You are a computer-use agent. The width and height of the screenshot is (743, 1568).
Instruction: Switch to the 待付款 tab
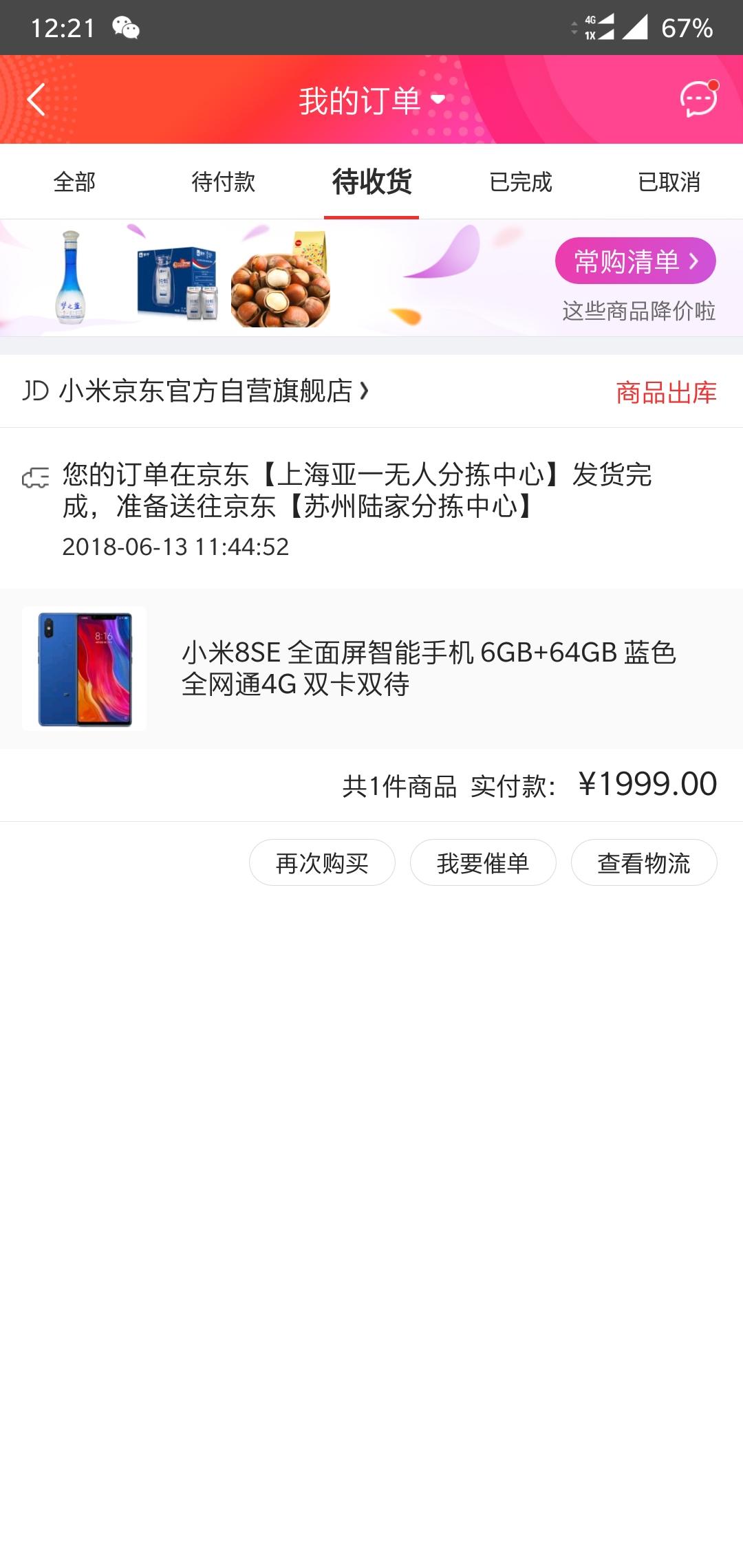pyautogui.click(x=222, y=182)
